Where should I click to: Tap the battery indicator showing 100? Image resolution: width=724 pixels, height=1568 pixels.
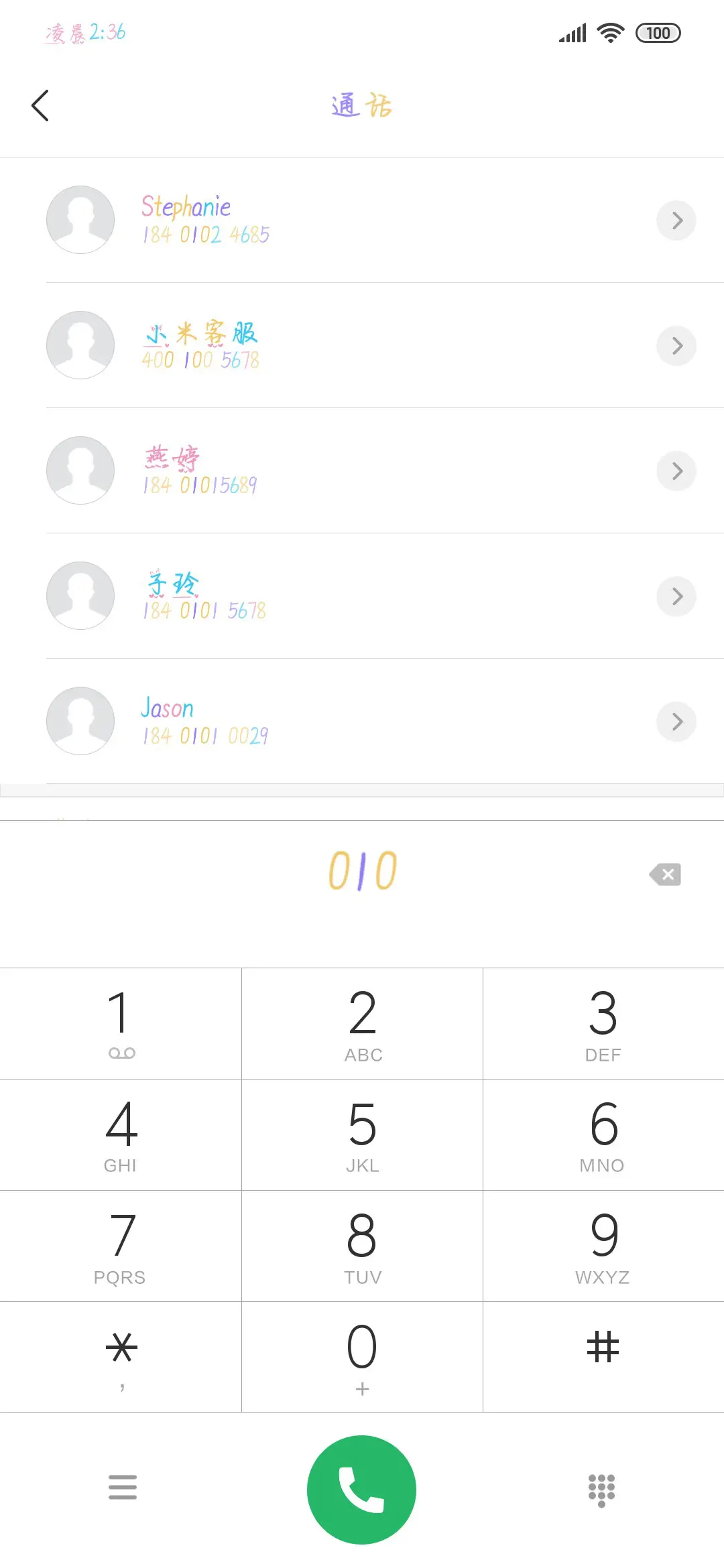(658, 32)
